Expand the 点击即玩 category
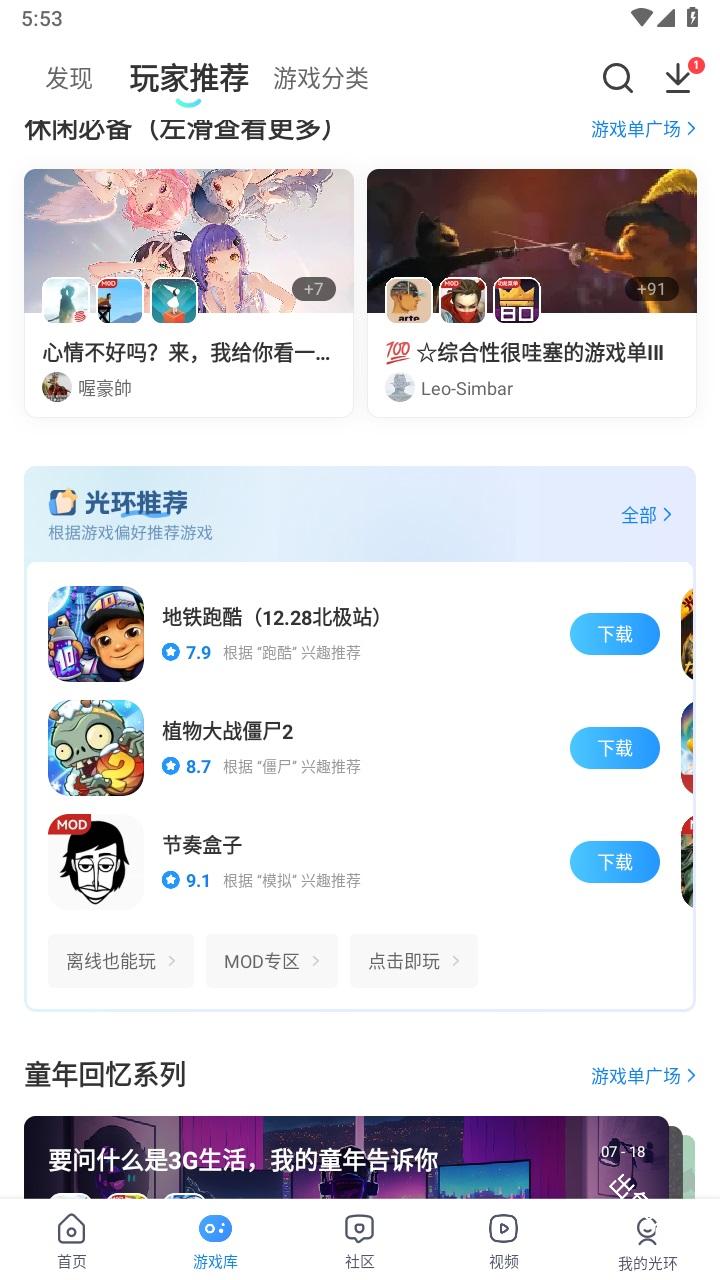The image size is (720, 1280). pyautogui.click(x=414, y=961)
